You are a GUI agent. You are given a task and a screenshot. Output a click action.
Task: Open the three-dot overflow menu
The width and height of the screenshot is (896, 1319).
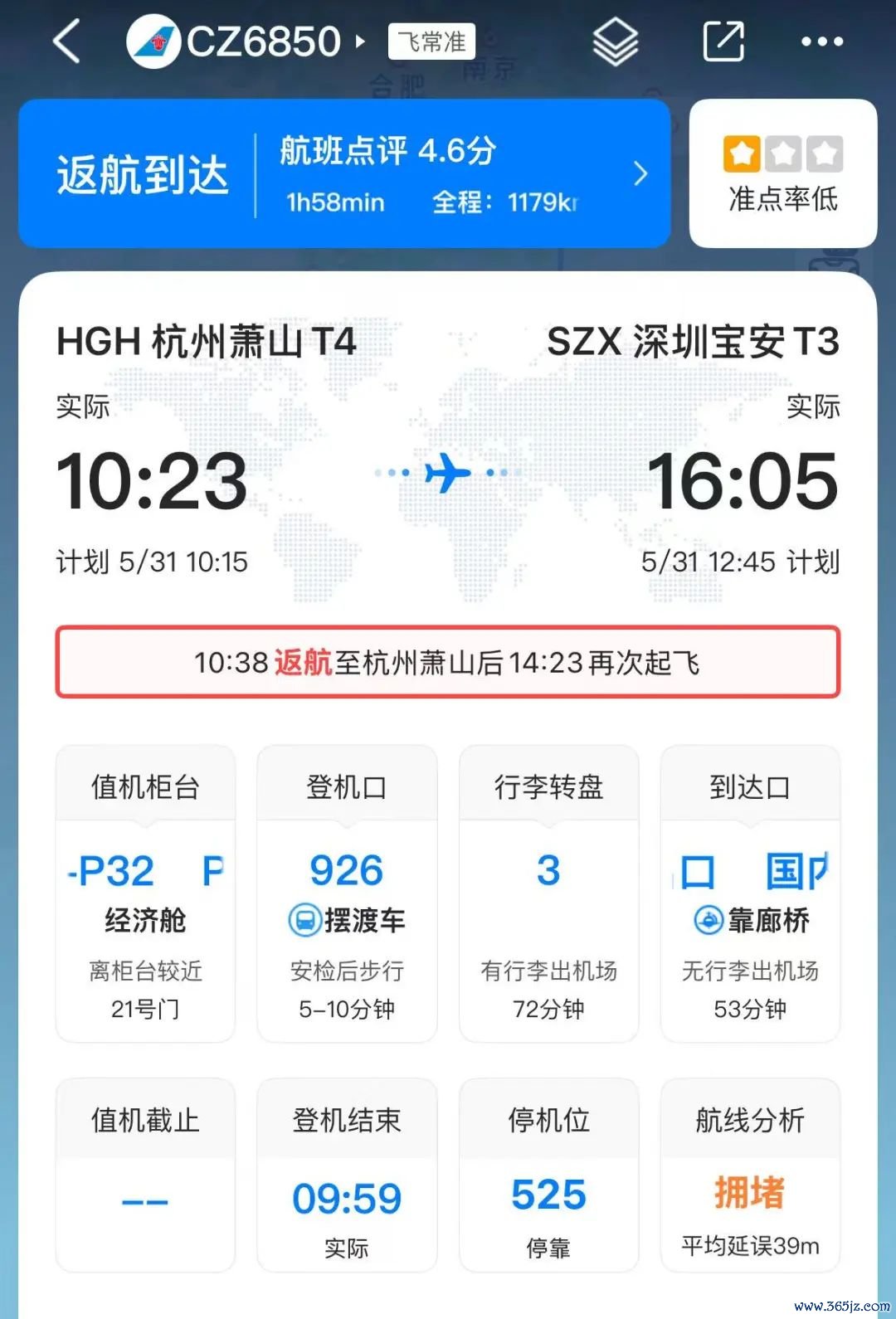tap(822, 41)
